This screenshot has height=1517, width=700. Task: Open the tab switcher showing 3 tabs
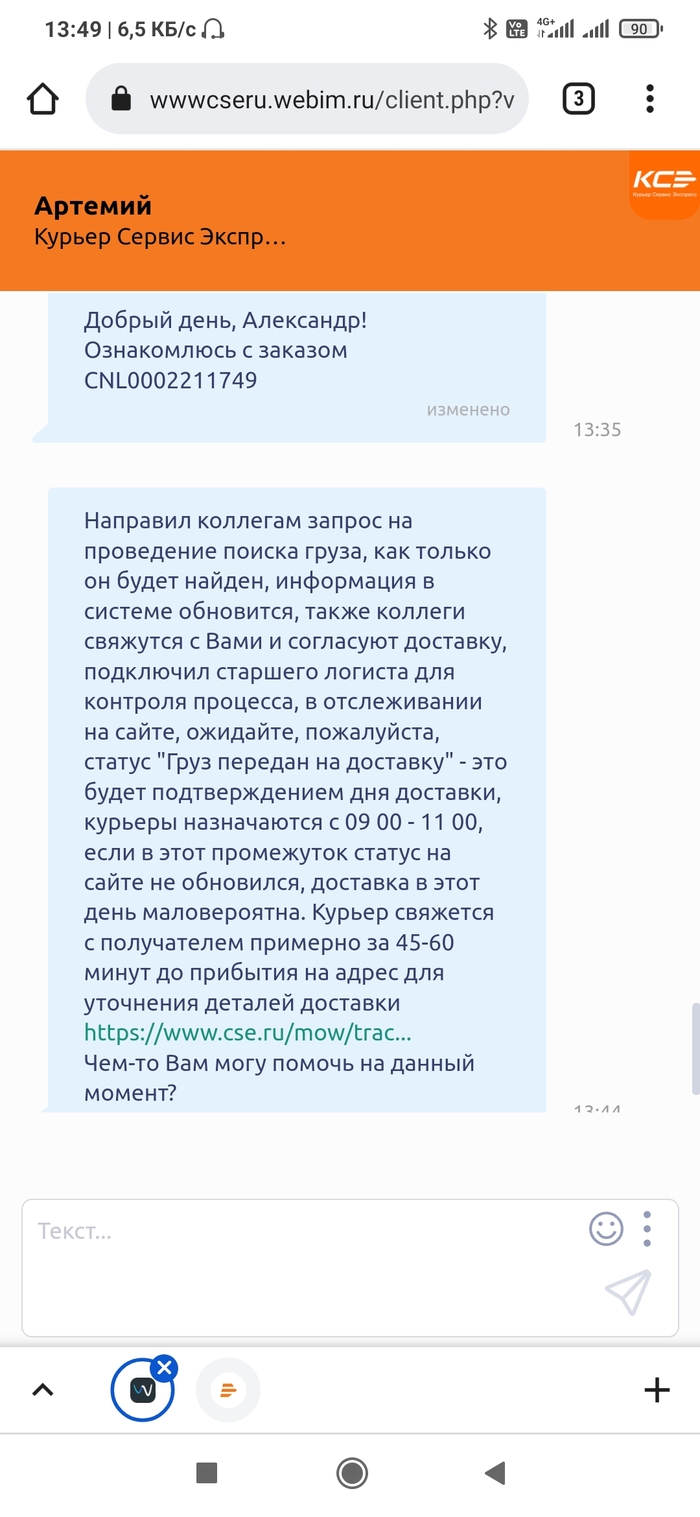[579, 99]
